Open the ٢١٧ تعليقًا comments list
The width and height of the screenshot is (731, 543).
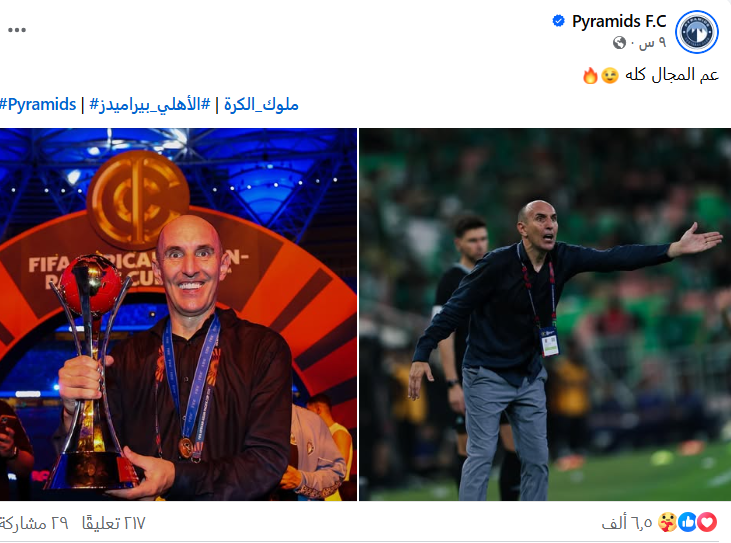click(x=113, y=523)
